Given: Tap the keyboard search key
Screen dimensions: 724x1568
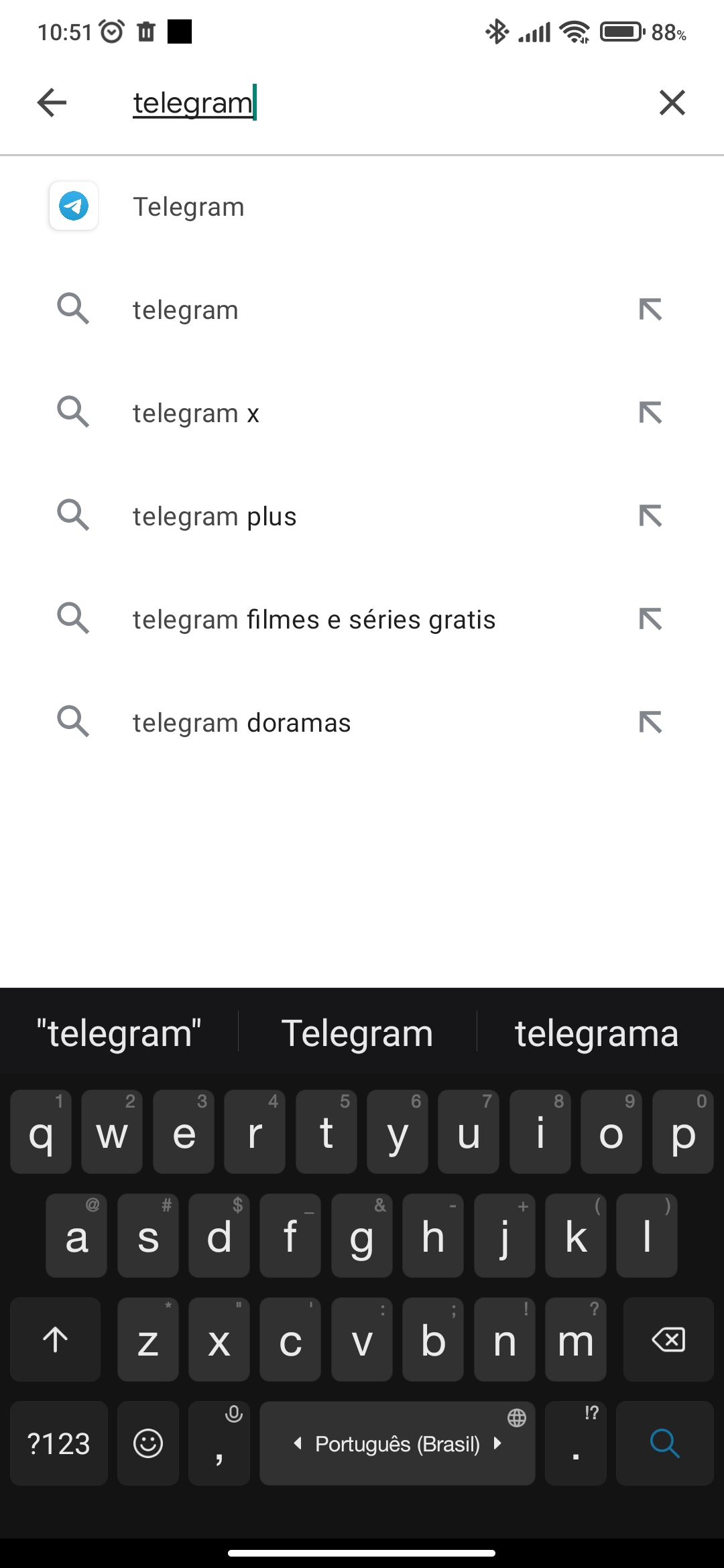Looking at the screenshot, I should point(664,1443).
